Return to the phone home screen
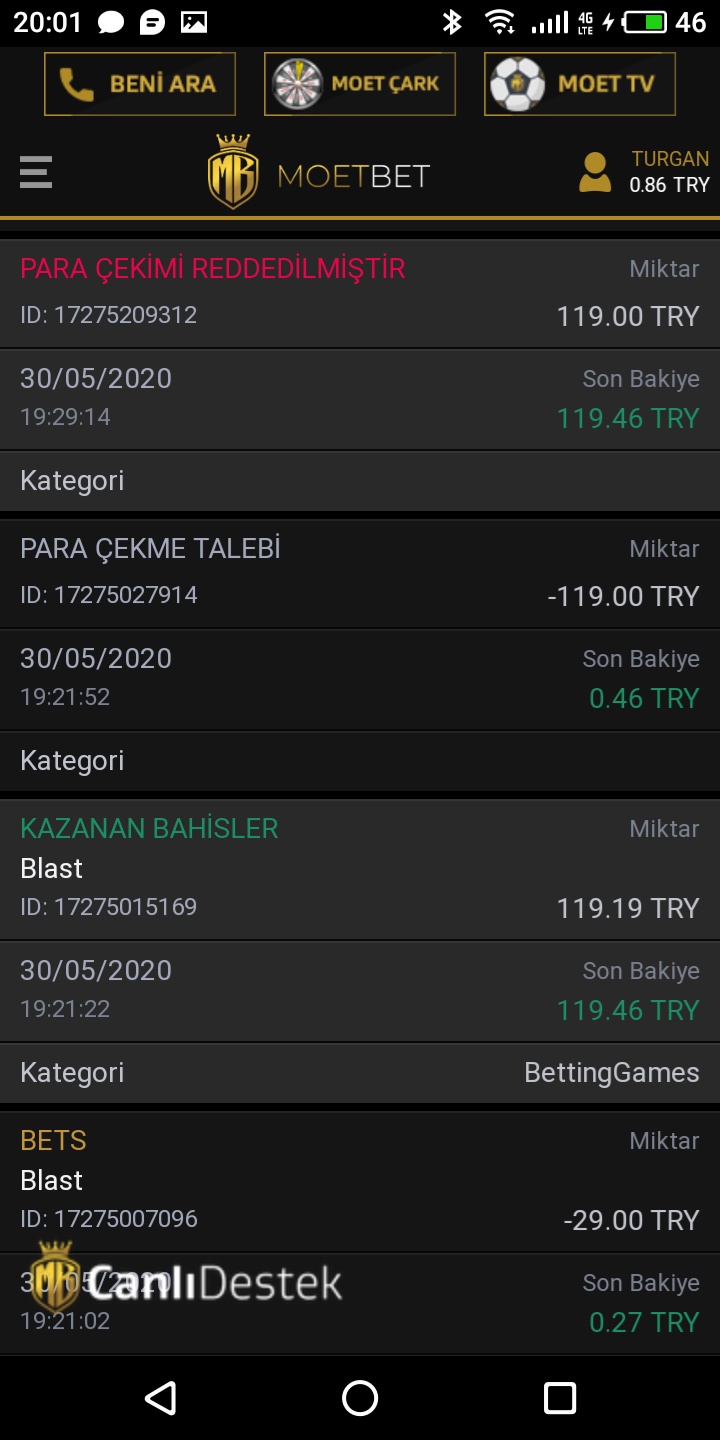The height and width of the screenshot is (1440, 720). click(x=360, y=1398)
